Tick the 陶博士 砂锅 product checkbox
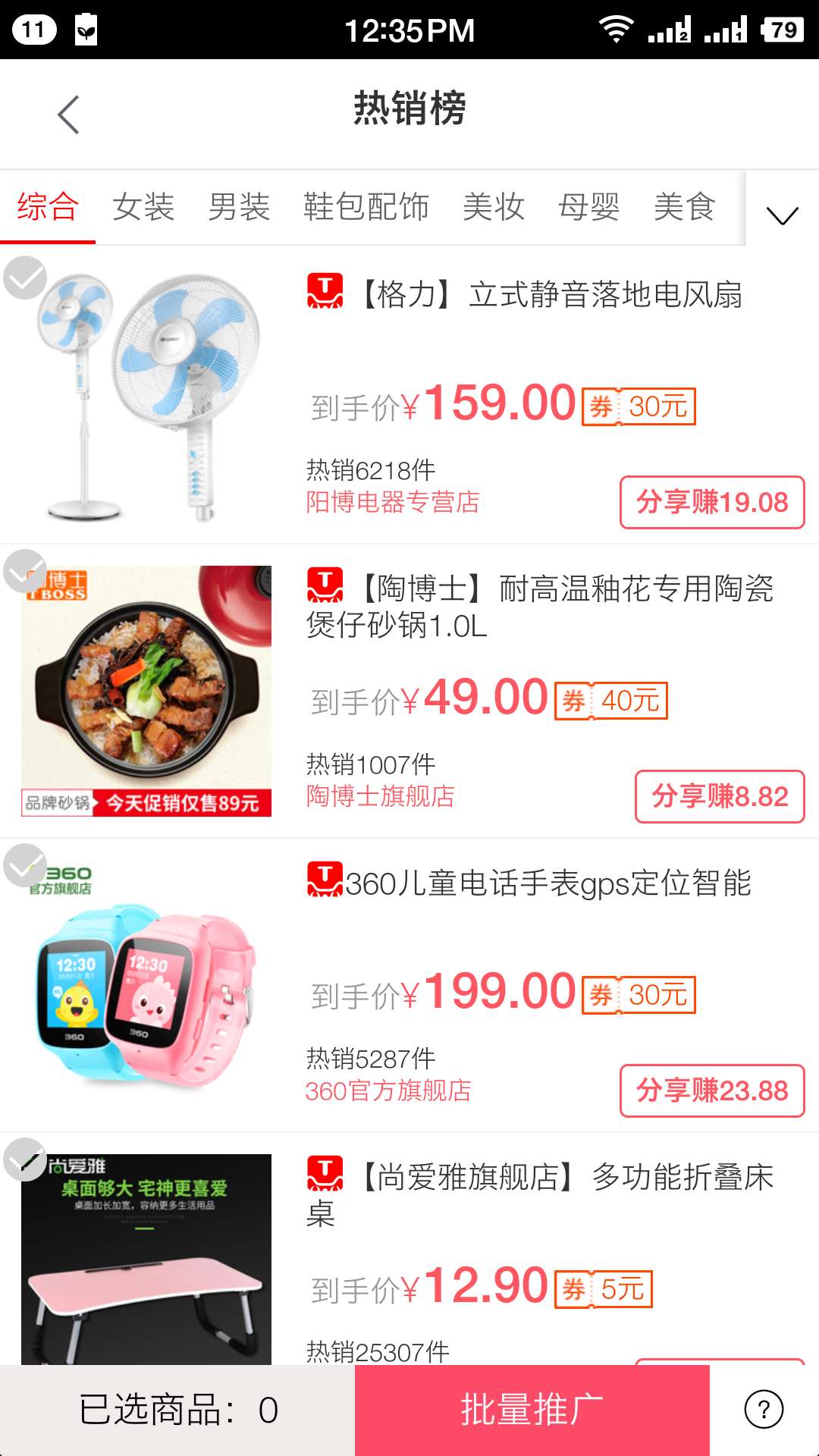The width and height of the screenshot is (819, 1456). [x=25, y=571]
